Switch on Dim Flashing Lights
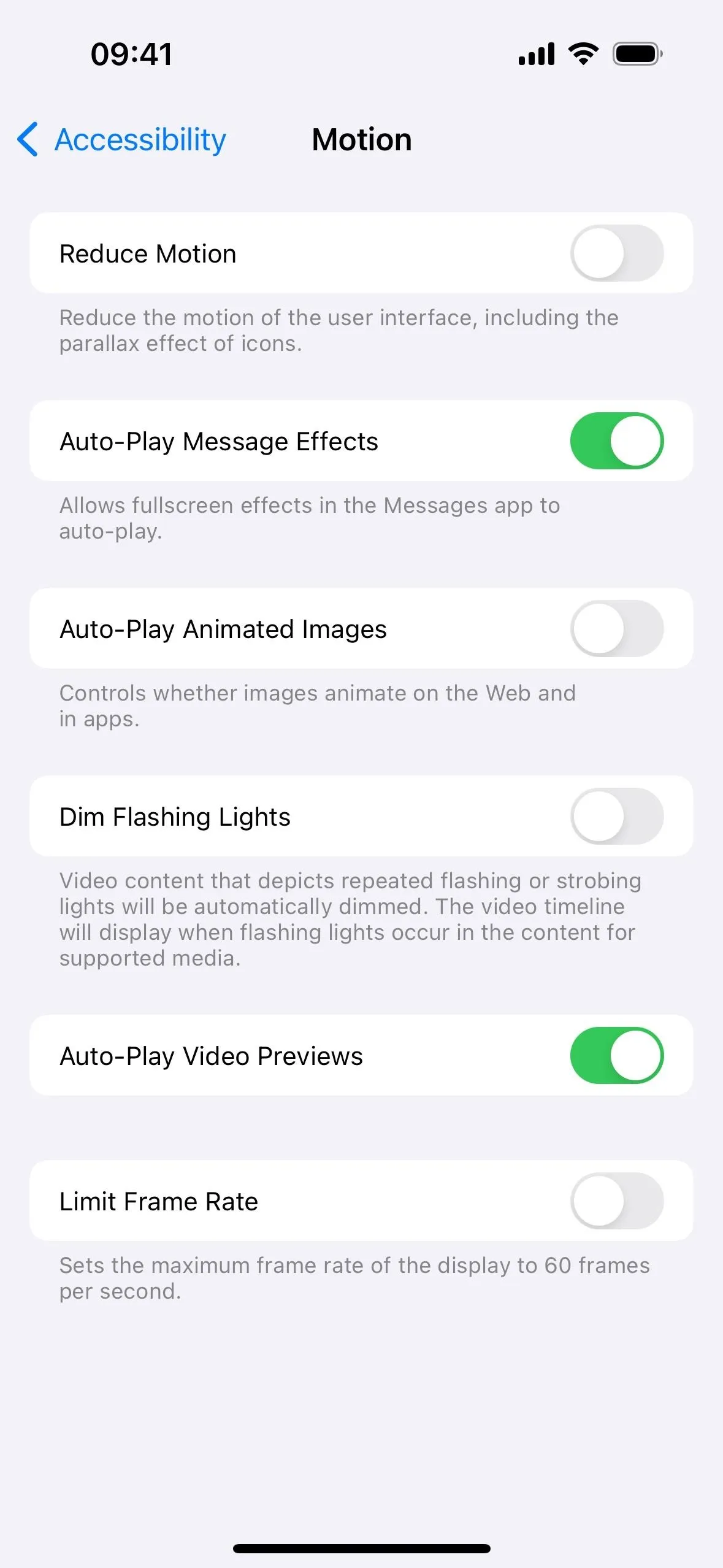The width and height of the screenshot is (723, 1568). point(617,816)
